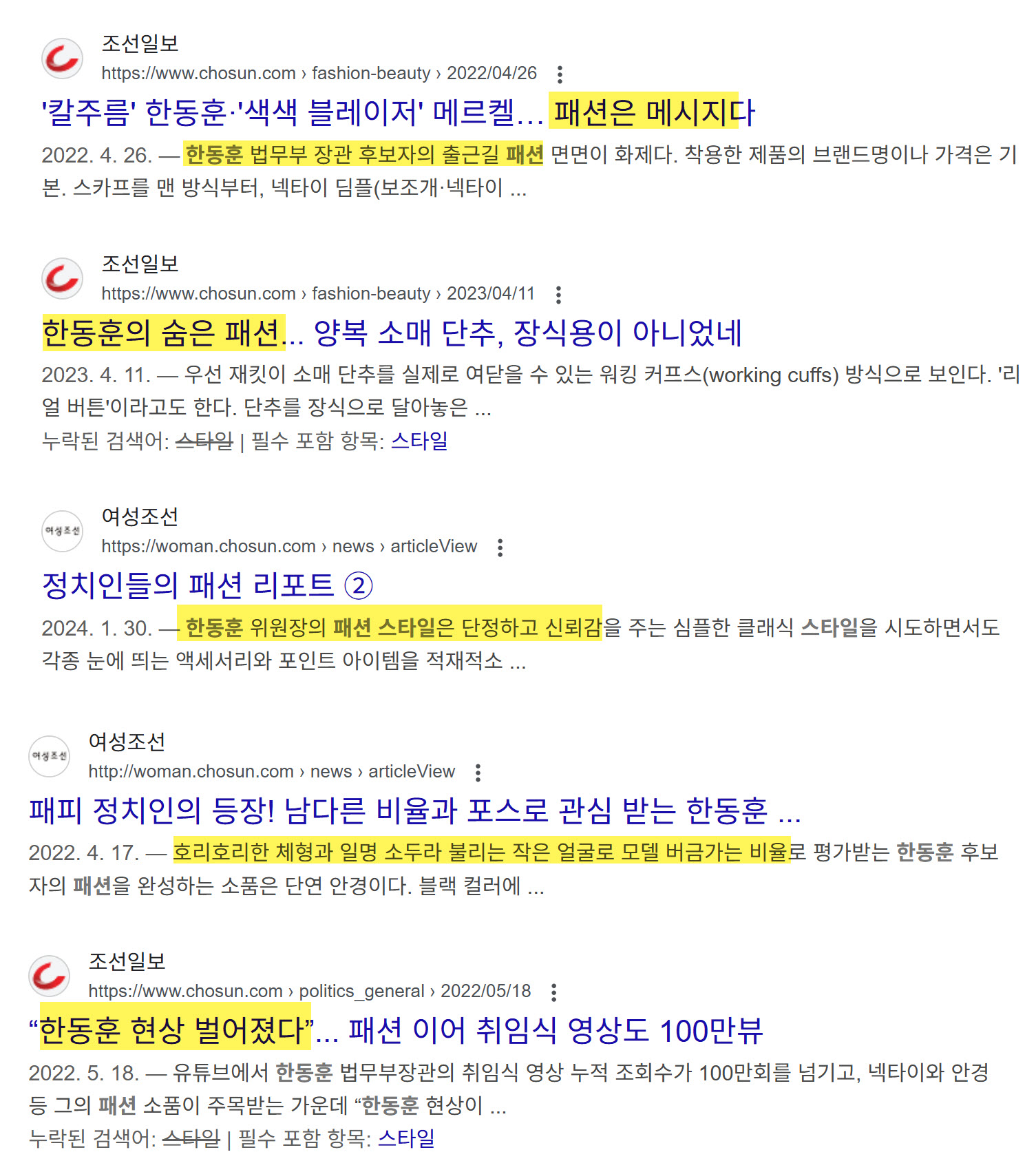The width and height of the screenshot is (1036, 1172).
Task: Open options for the 패피 정치인 여성조선 result
Action: click(478, 773)
